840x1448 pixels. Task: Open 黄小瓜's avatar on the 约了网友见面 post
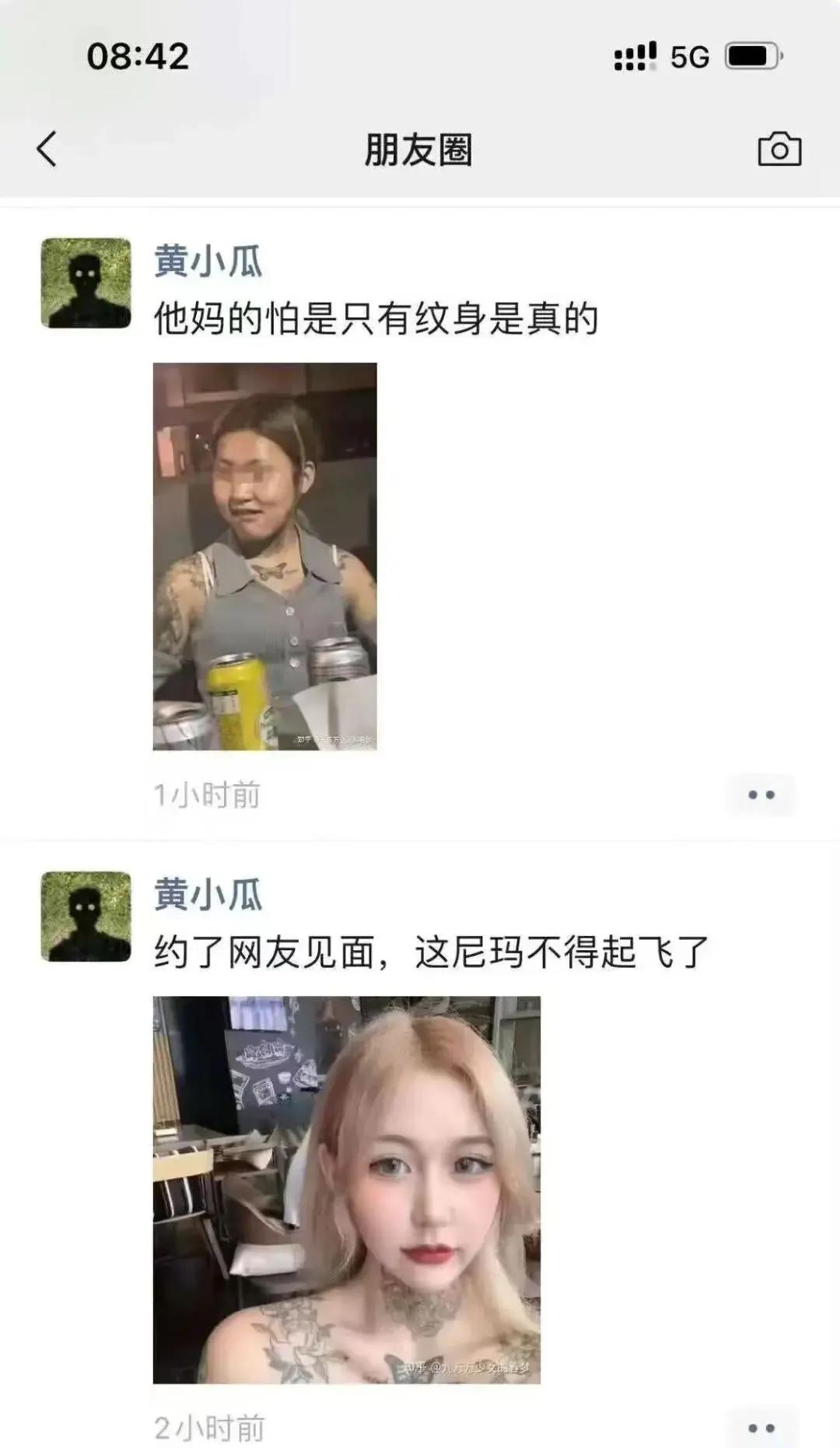(x=86, y=917)
